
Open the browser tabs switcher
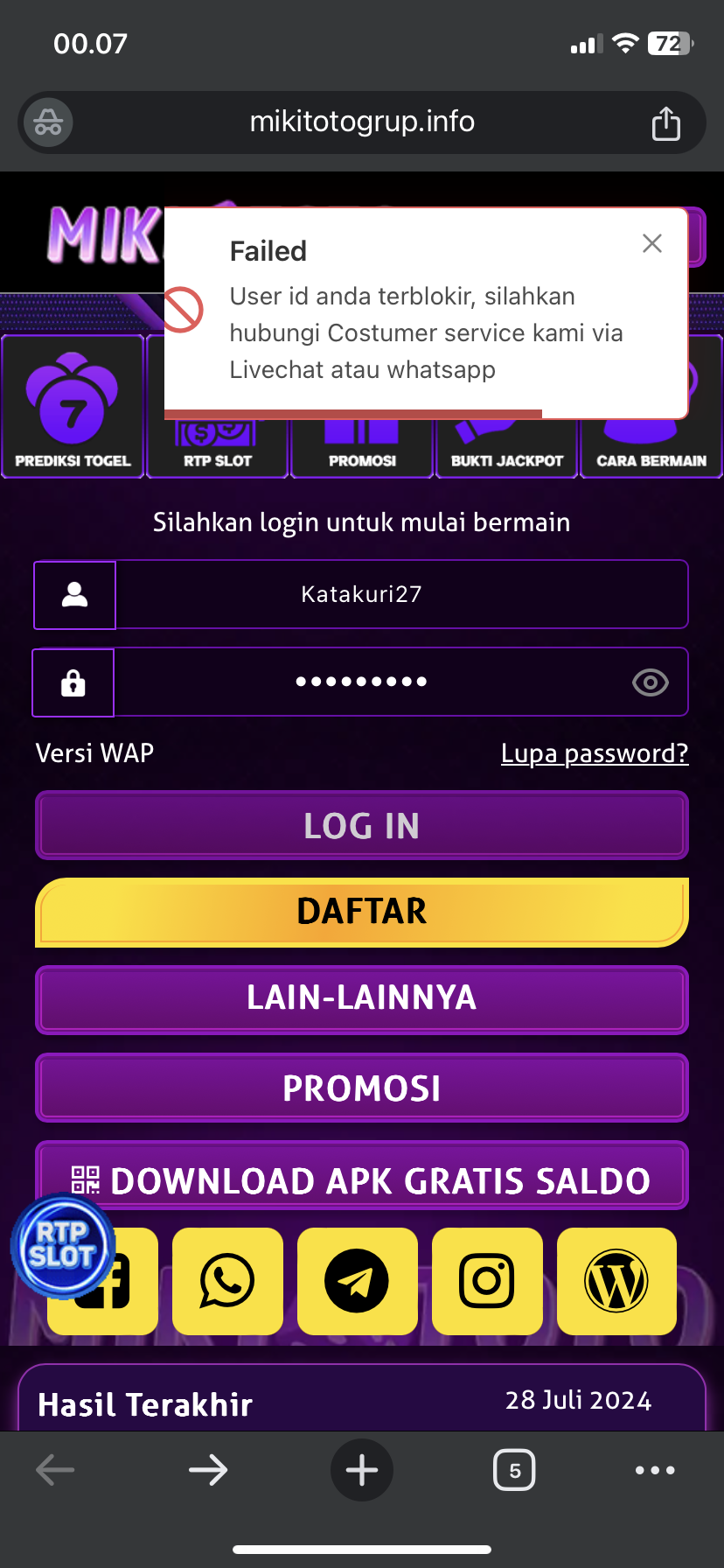(x=514, y=1470)
